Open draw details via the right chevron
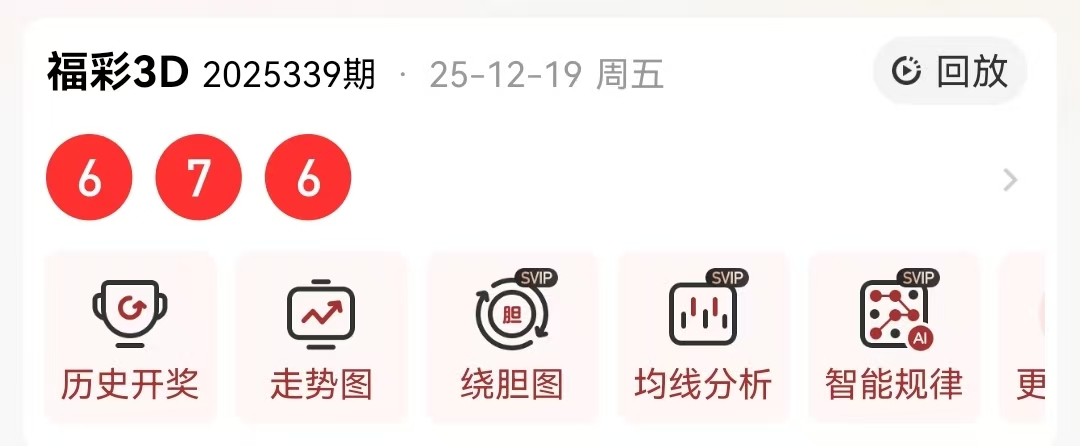Viewport: 1080px width, 446px height. coord(1010,180)
